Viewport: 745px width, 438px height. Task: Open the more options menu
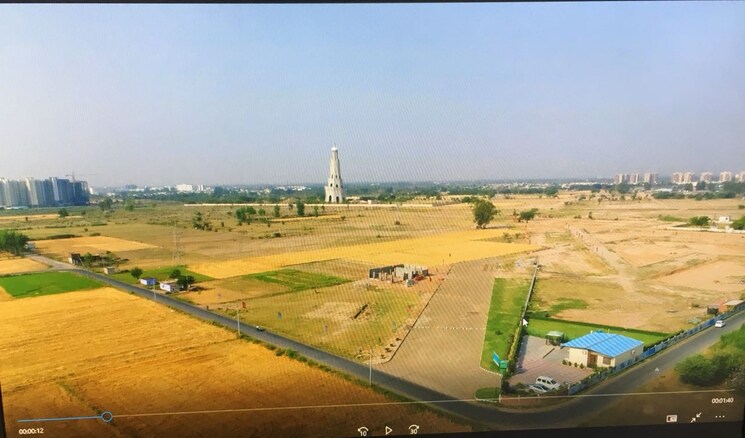pos(720,417)
